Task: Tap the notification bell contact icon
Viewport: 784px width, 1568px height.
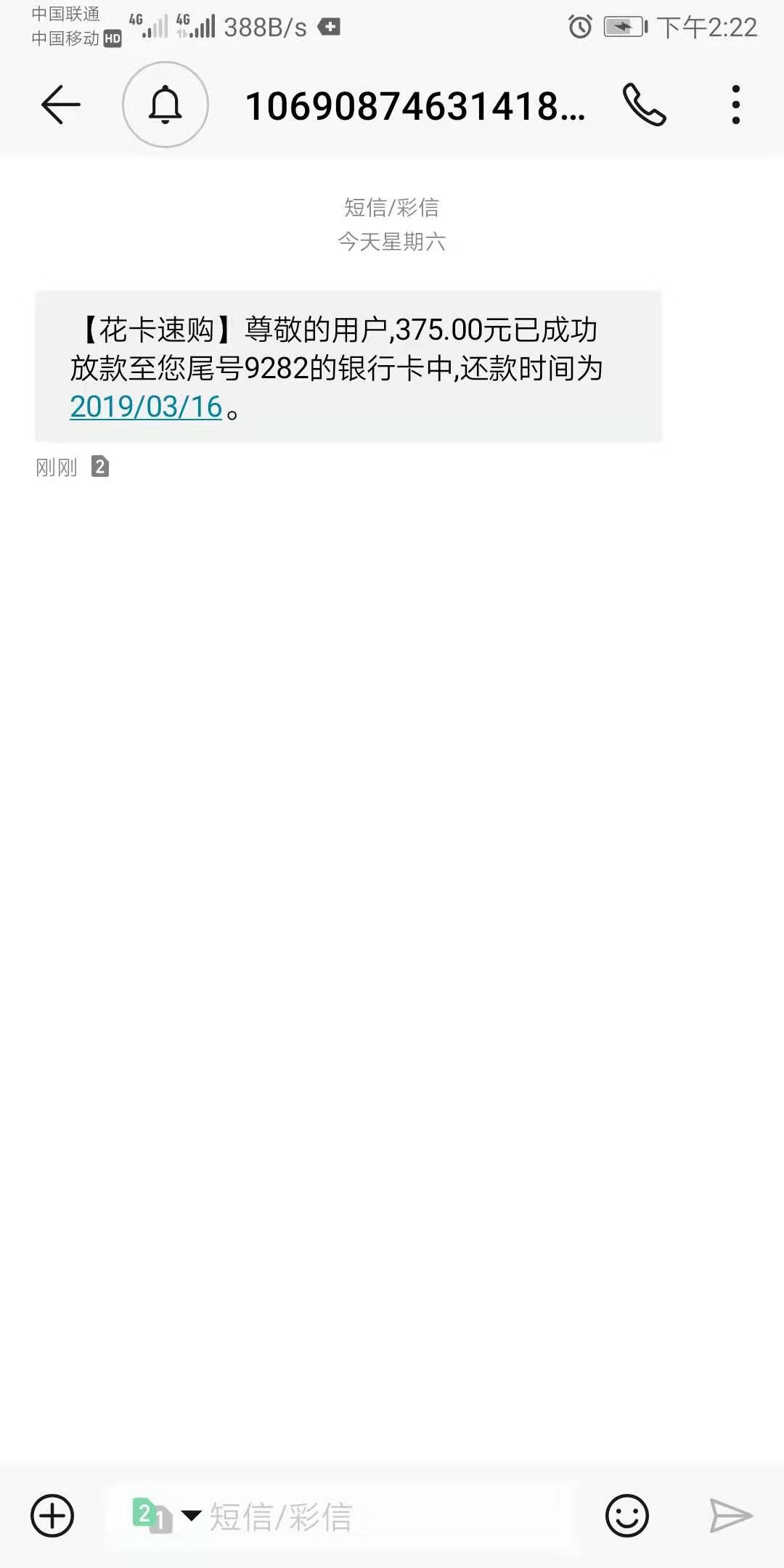Action: (x=166, y=105)
